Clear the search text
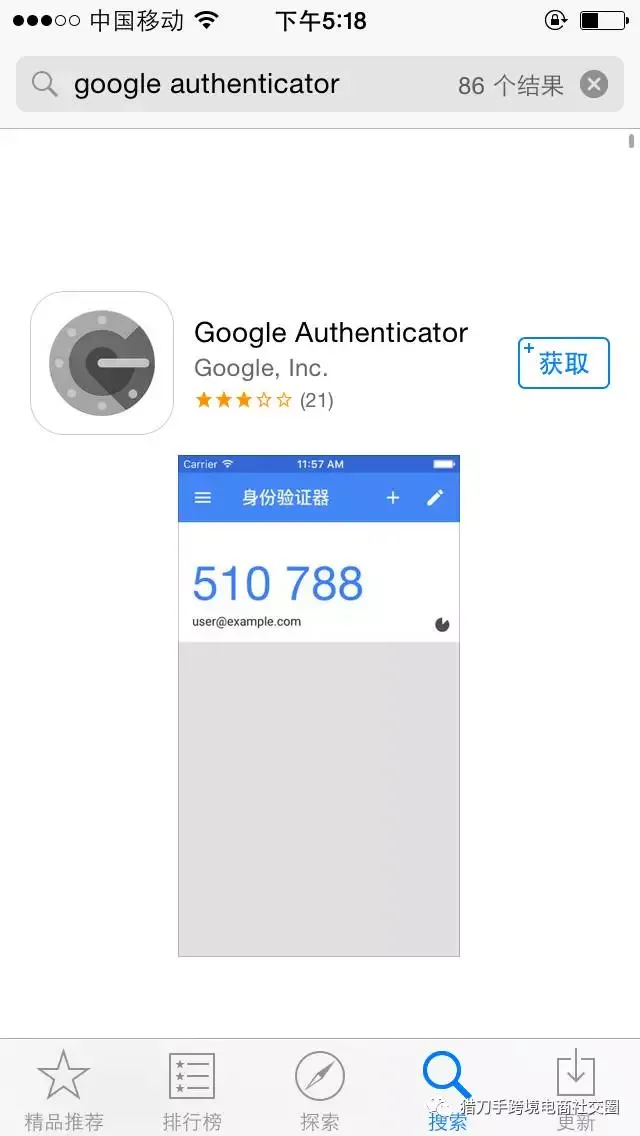The image size is (640, 1136). coord(594,85)
